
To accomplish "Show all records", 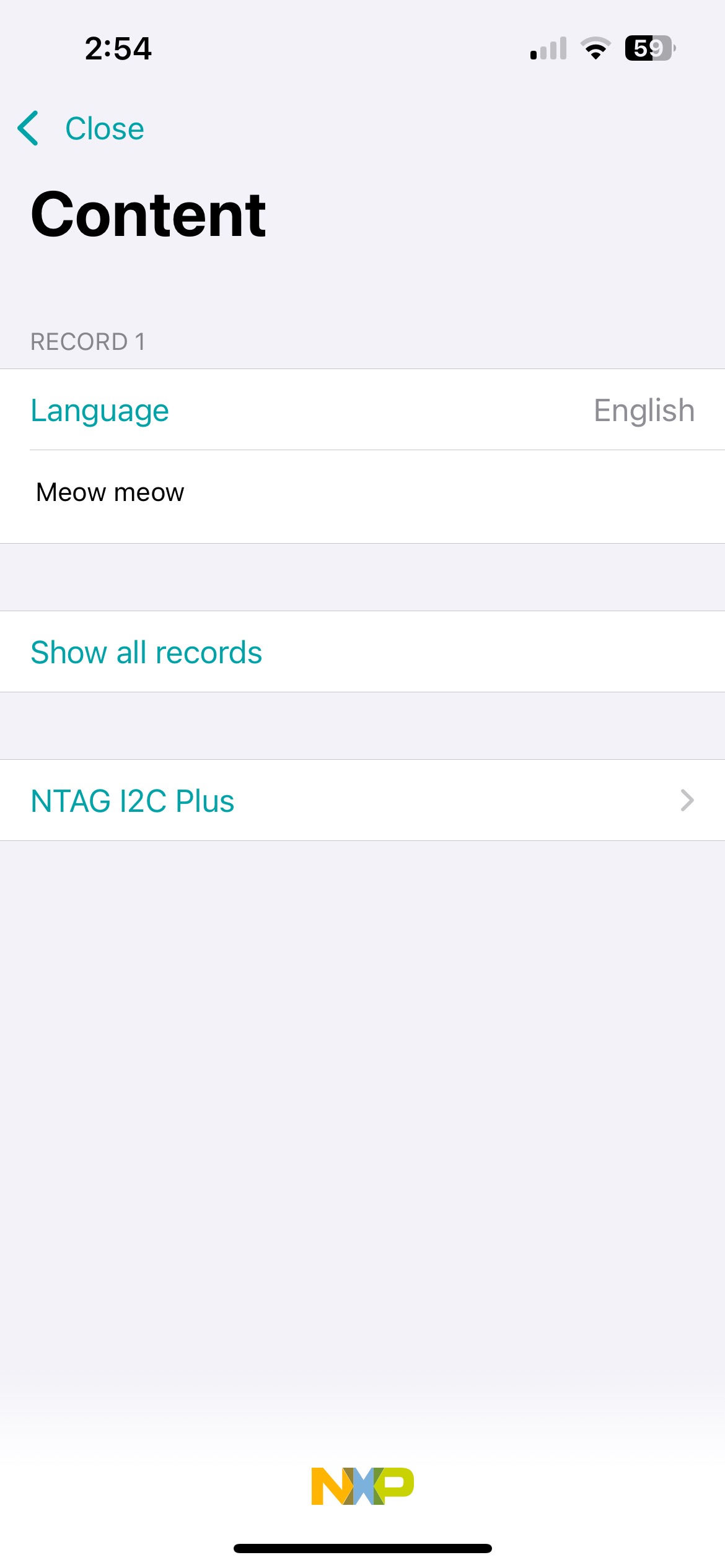I will (x=362, y=652).
